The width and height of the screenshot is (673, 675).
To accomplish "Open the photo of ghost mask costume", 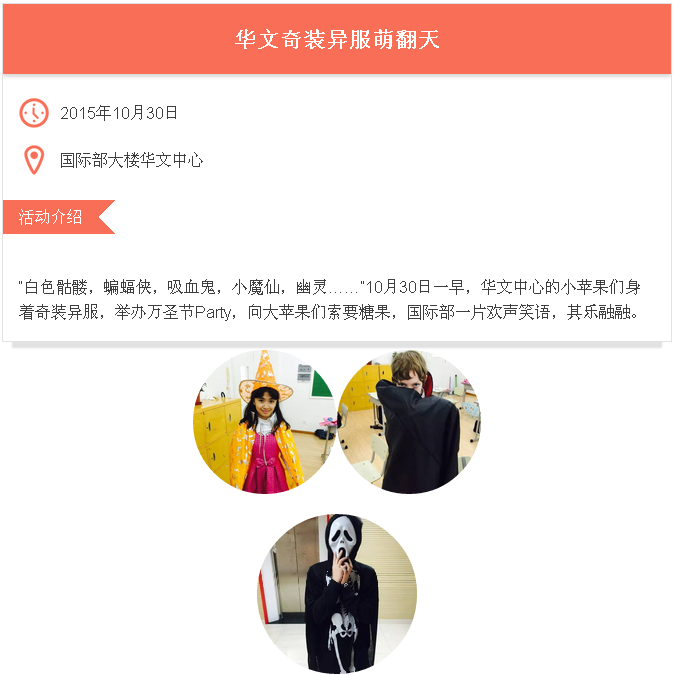I will 337,593.
